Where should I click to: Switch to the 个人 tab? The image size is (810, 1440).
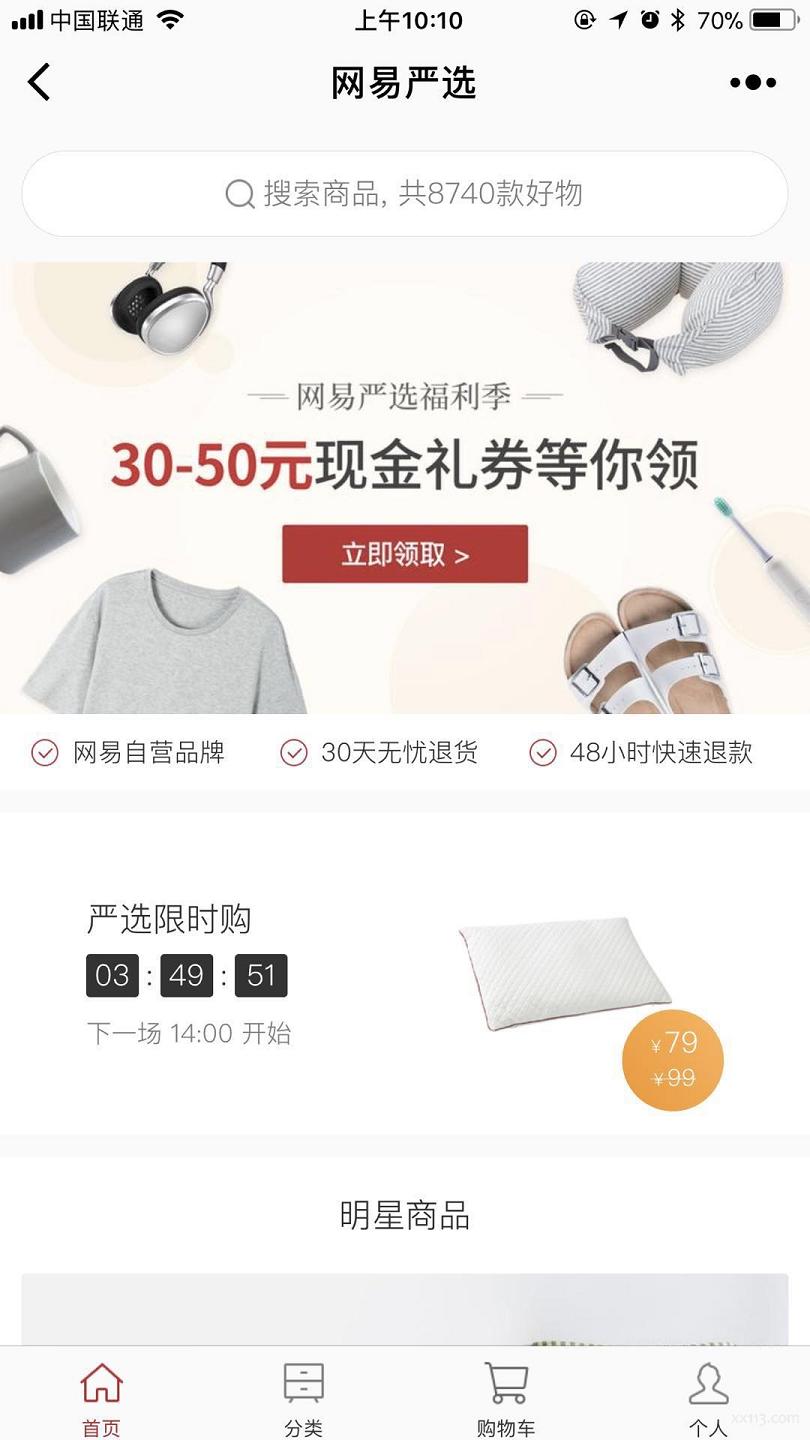coord(708,1396)
